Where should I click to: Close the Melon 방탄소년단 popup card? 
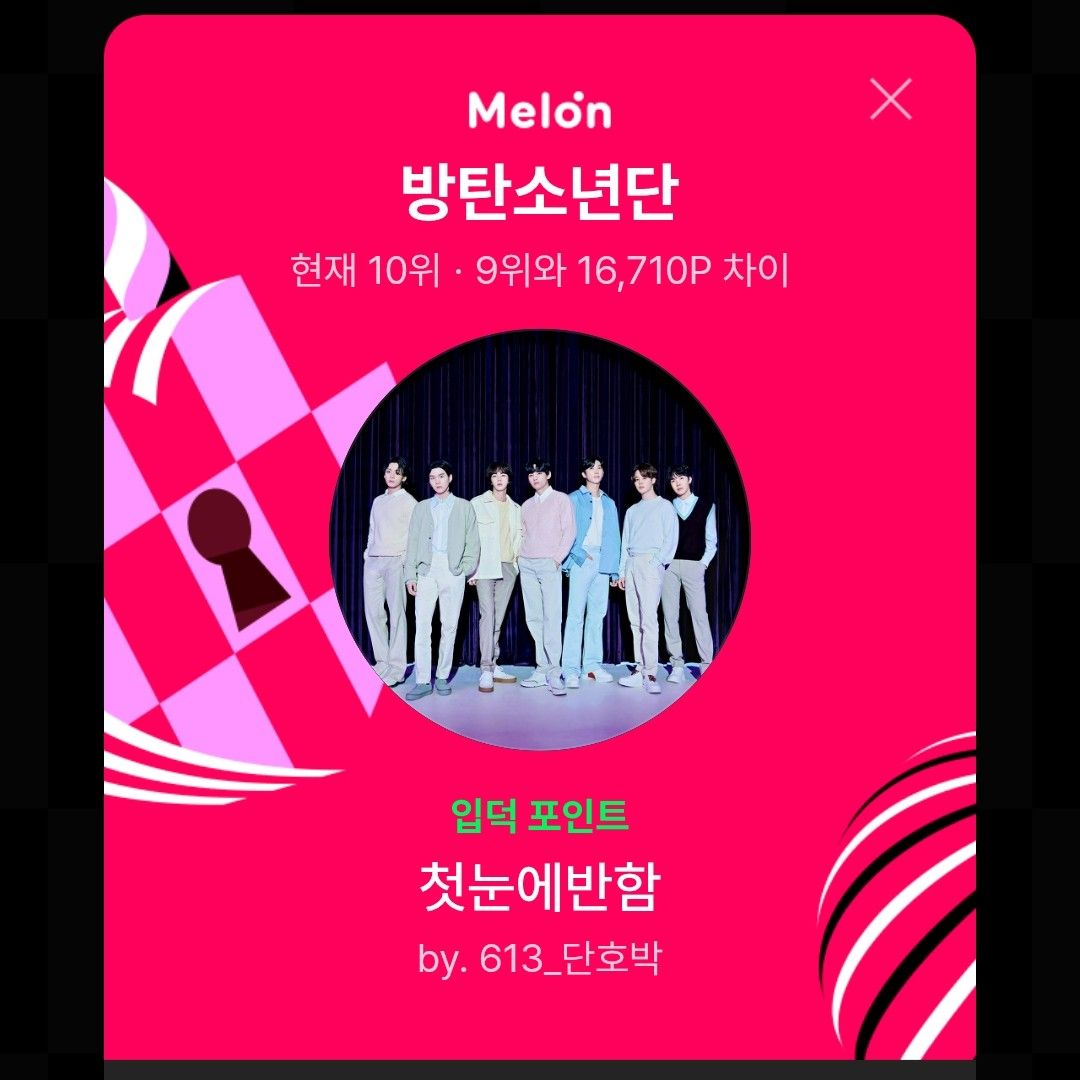(x=890, y=100)
